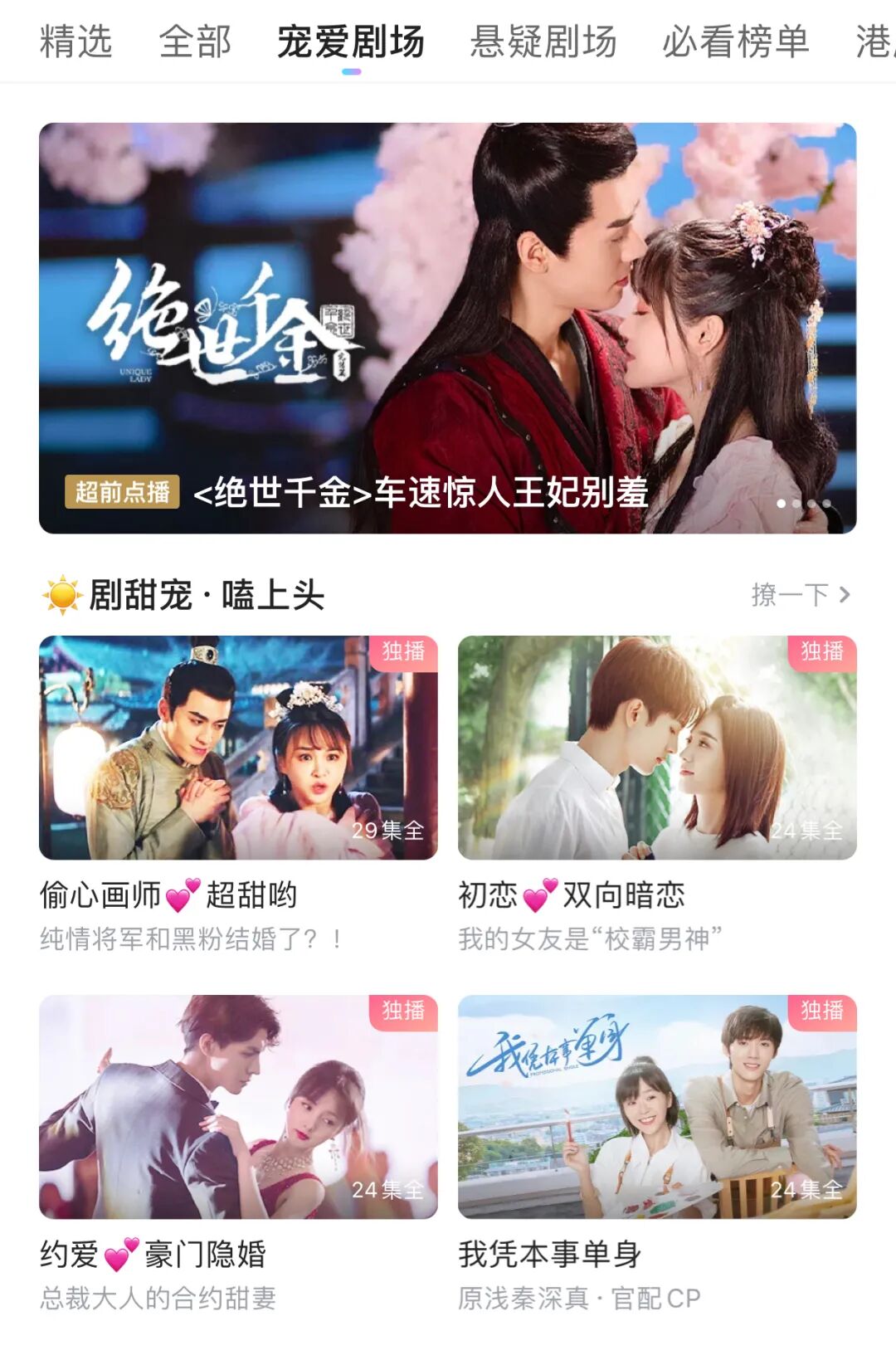Switch to the 悬疑剧场 tab
Image resolution: width=896 pixels, height=1360 pixels.
tap(543, 41)
